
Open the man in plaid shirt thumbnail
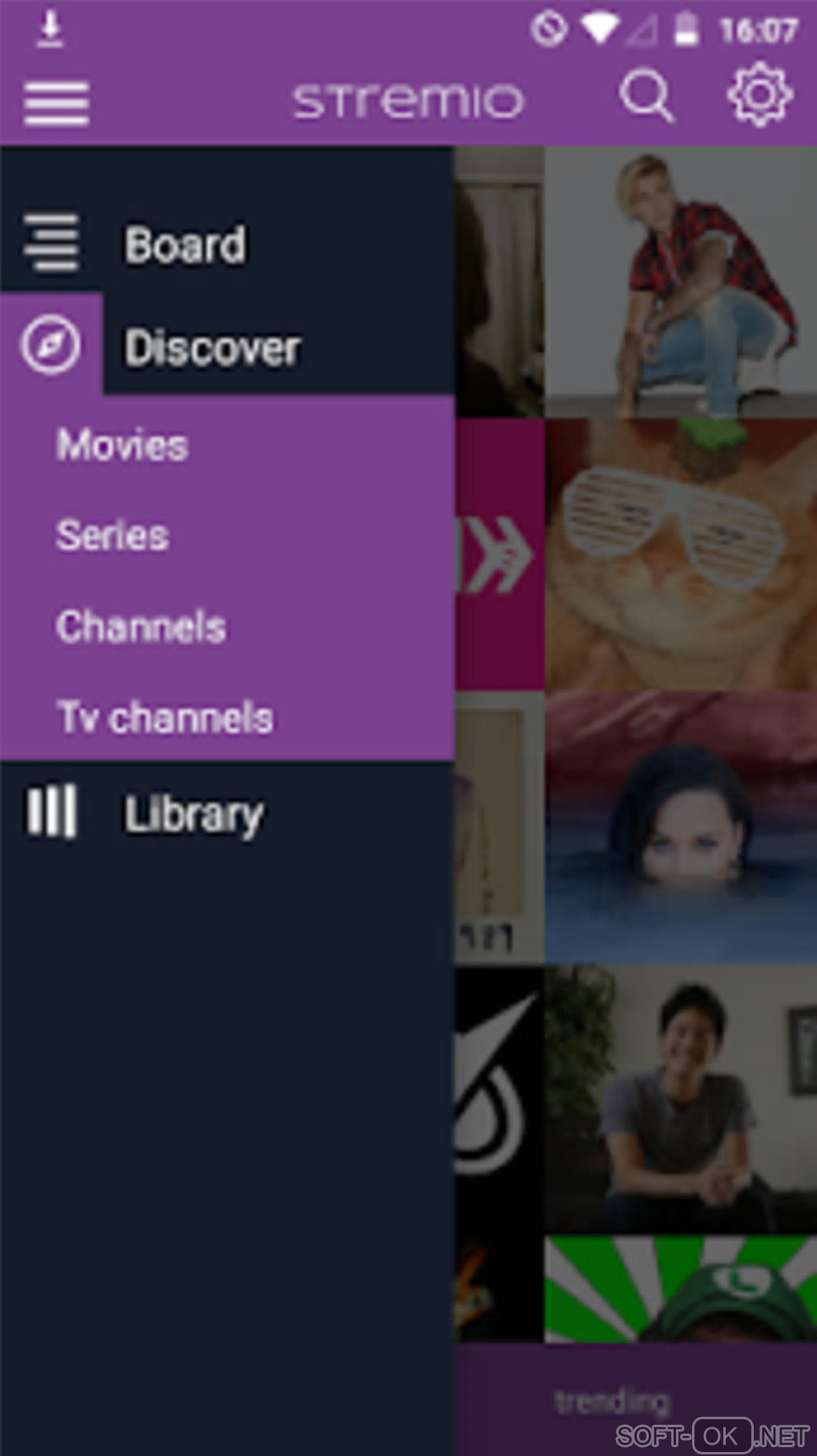click(x=680, y=281)
